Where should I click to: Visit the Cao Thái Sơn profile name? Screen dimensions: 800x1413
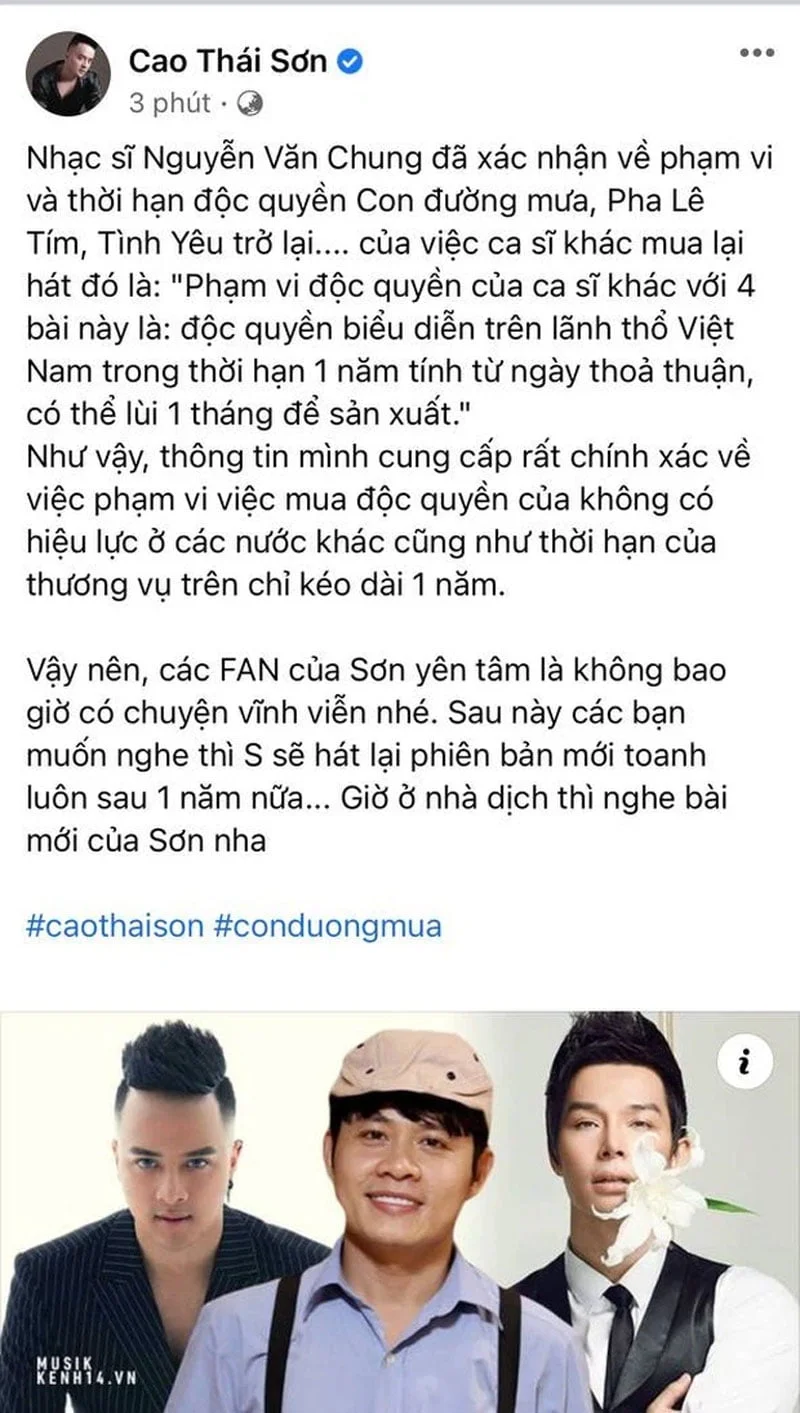pos(227,62)
